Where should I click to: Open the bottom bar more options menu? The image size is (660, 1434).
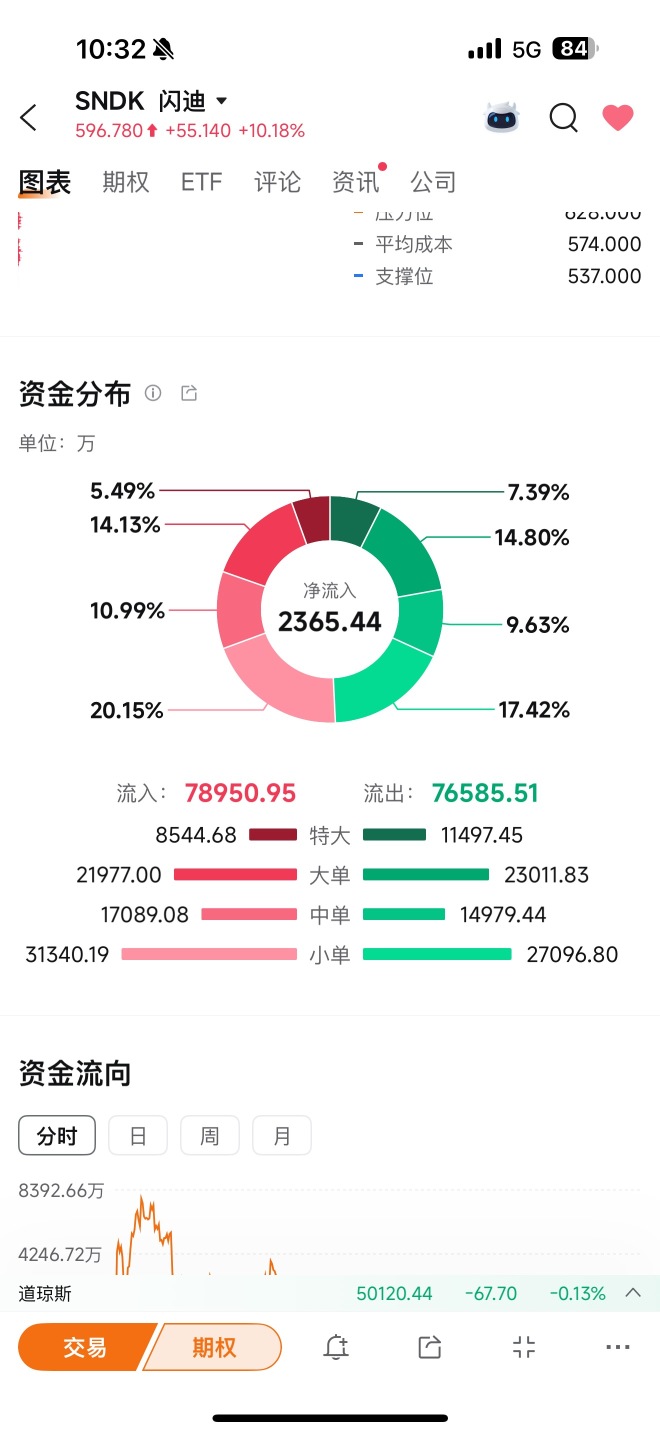point(618,1347)
